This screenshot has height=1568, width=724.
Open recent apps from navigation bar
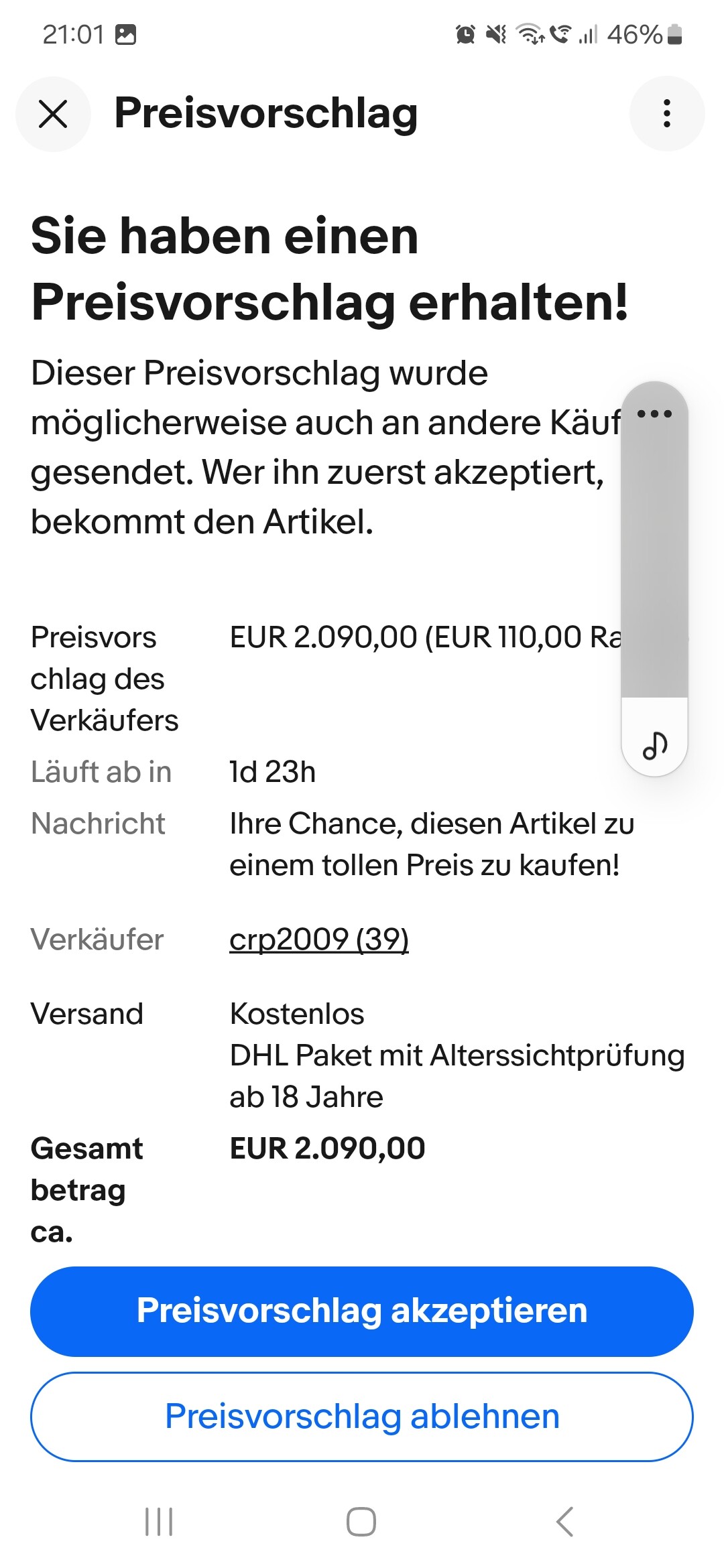[x=160, y=1522]
